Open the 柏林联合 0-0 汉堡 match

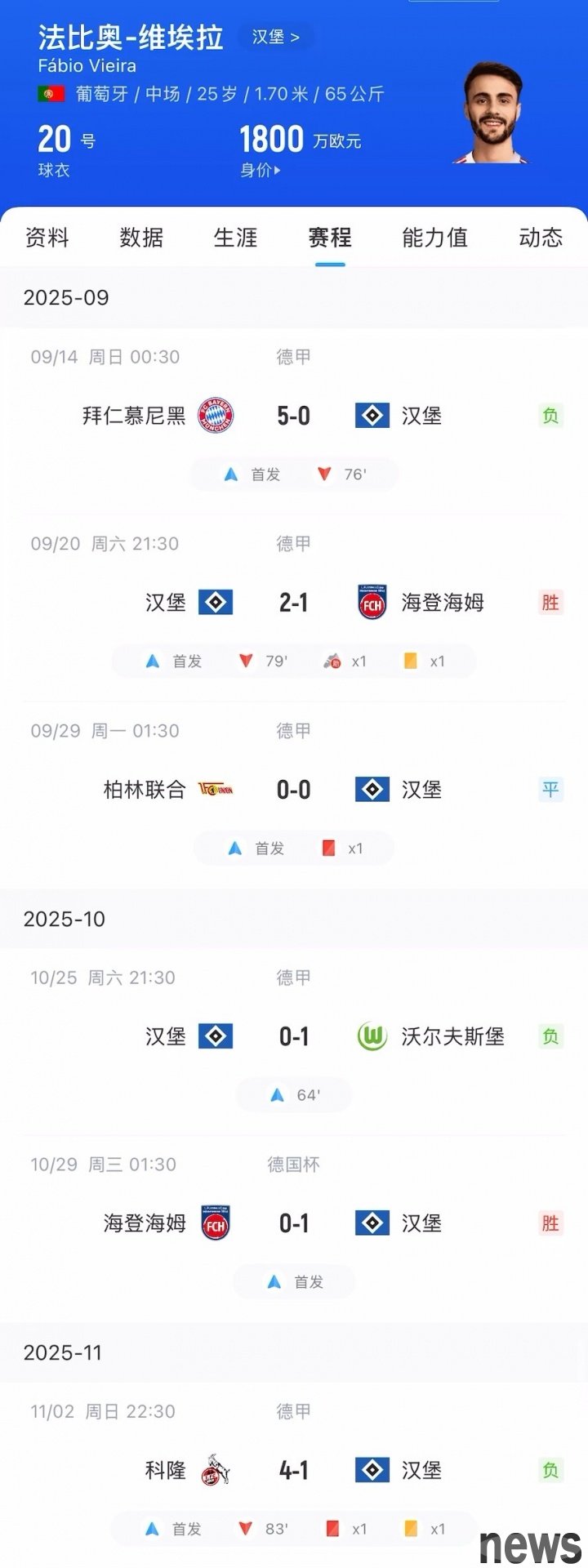click(293, 790)
